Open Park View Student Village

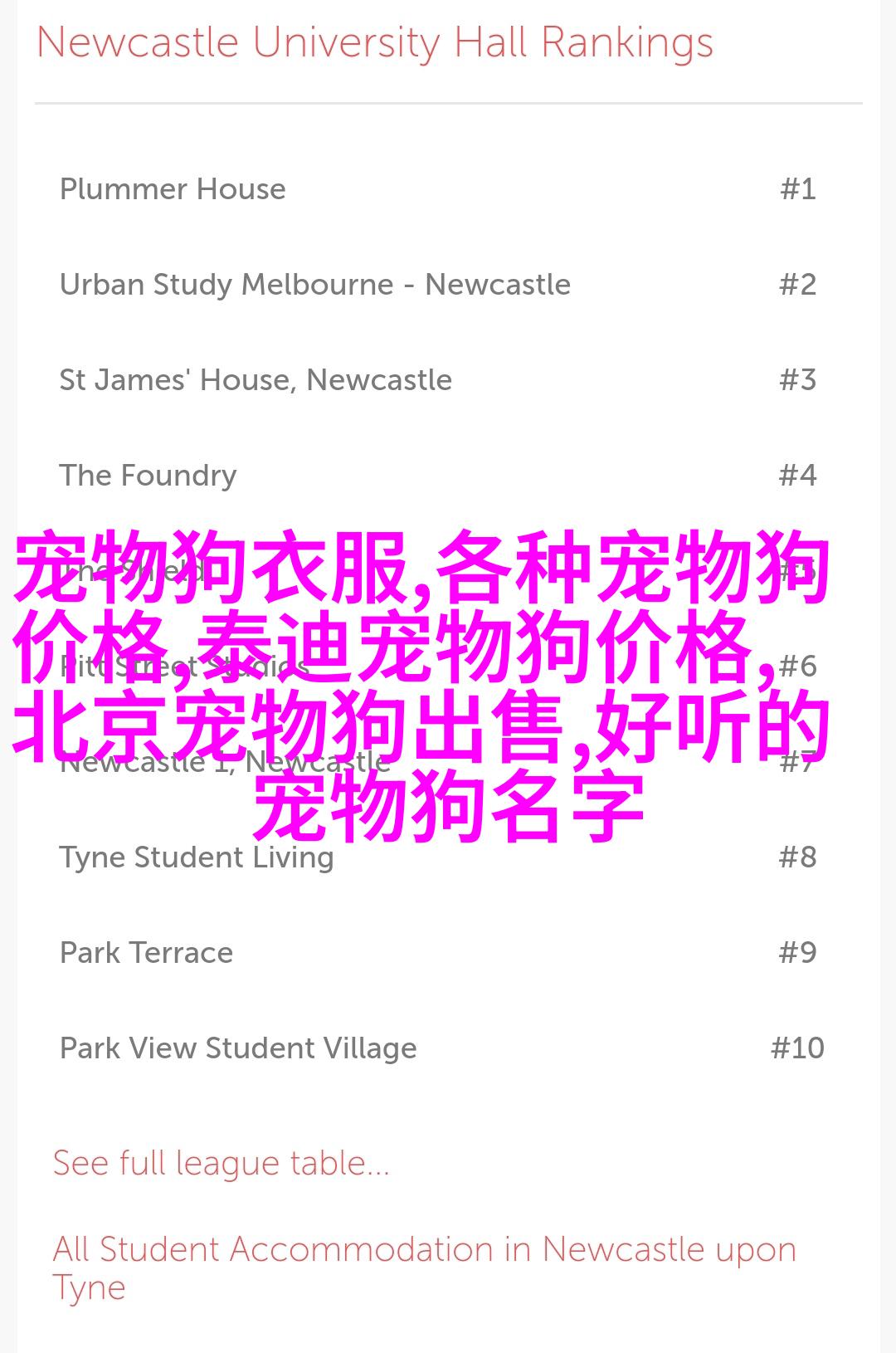click(238, 1048)
